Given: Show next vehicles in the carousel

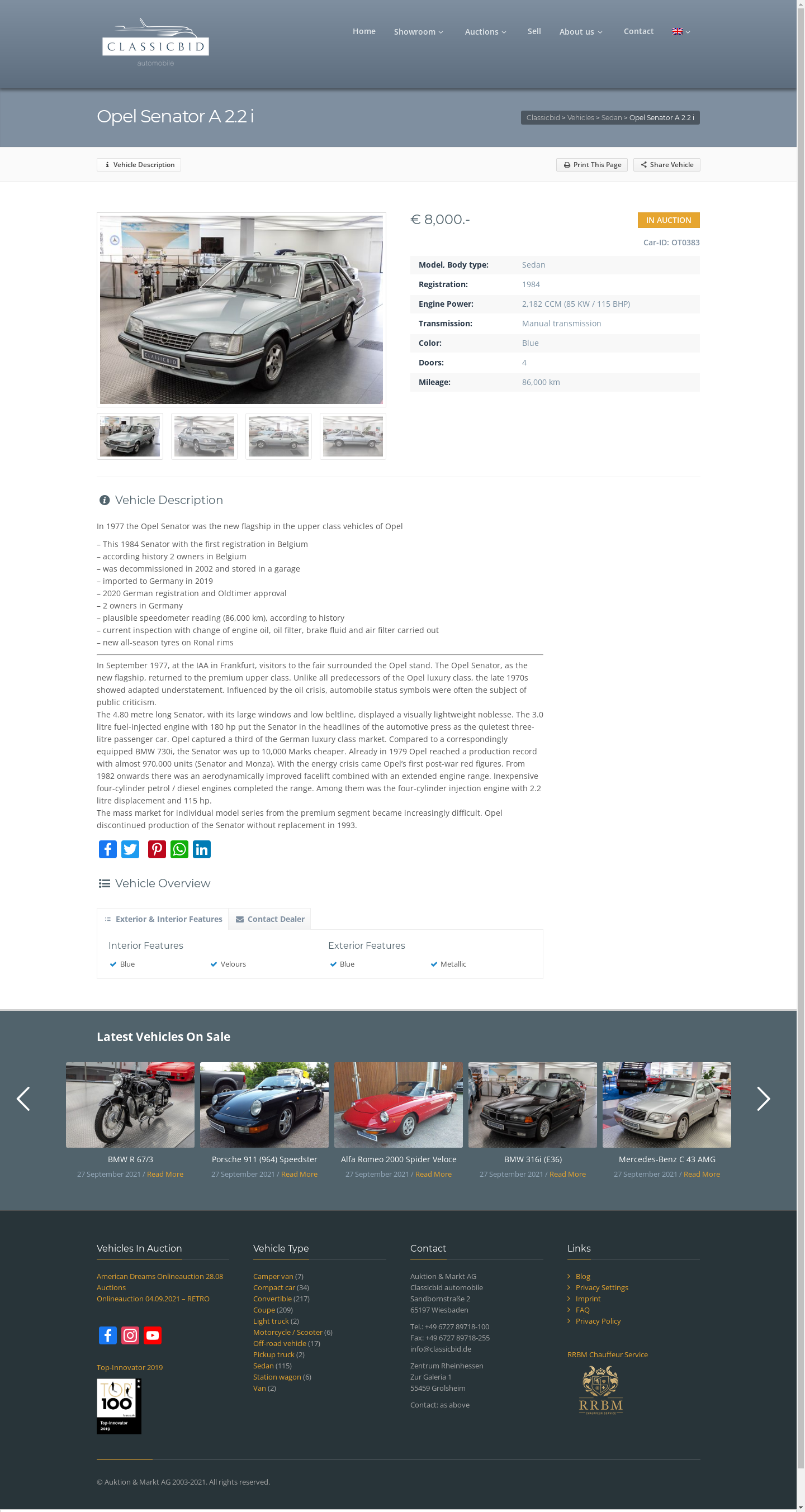Looking at the screenshot, I should pyautogui.click(x=763, y=1099).
